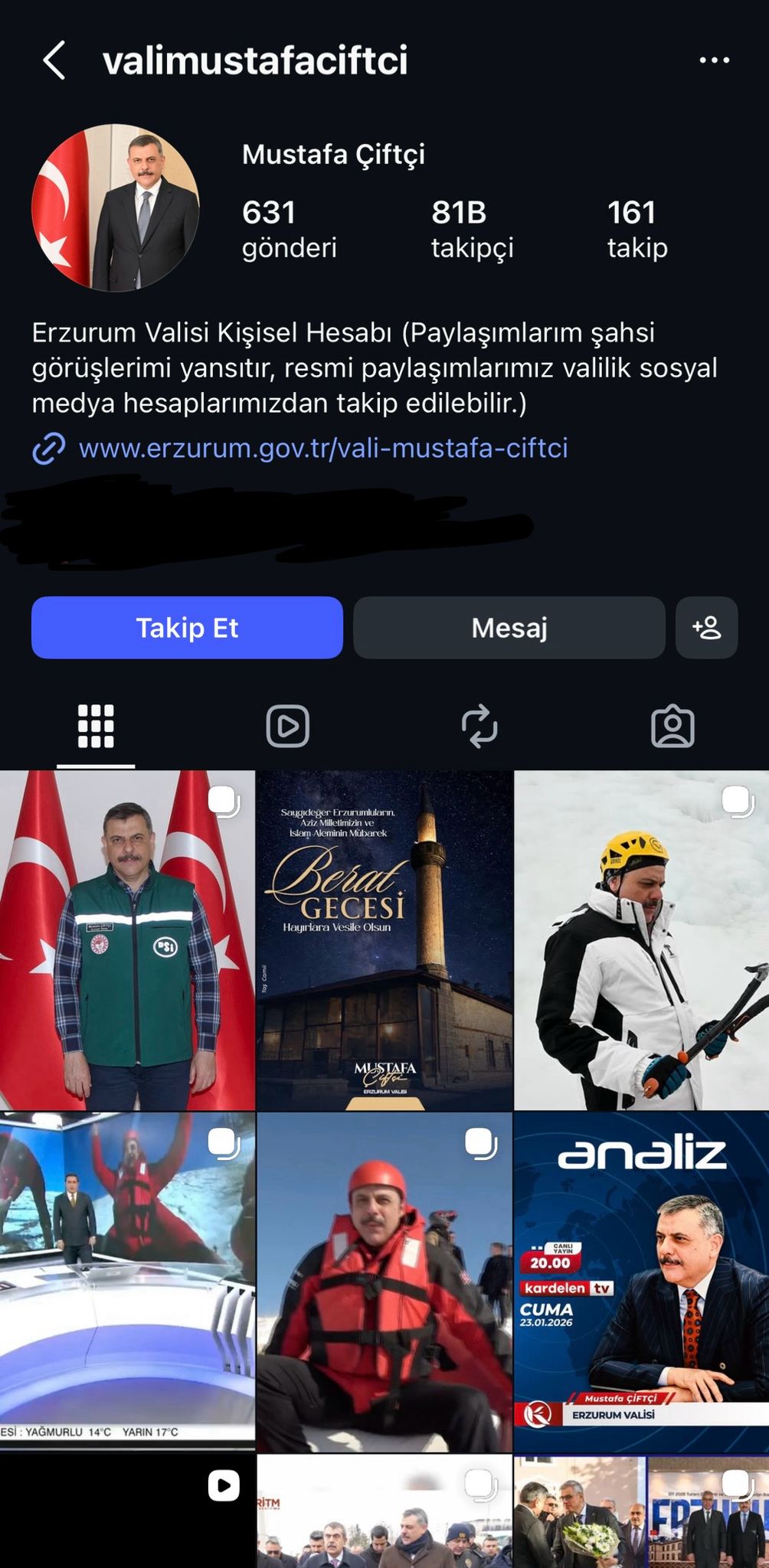This screenshot has width=769, height=1568.
Task: Show suggested accounts with add-person icon
Action: 706,628
